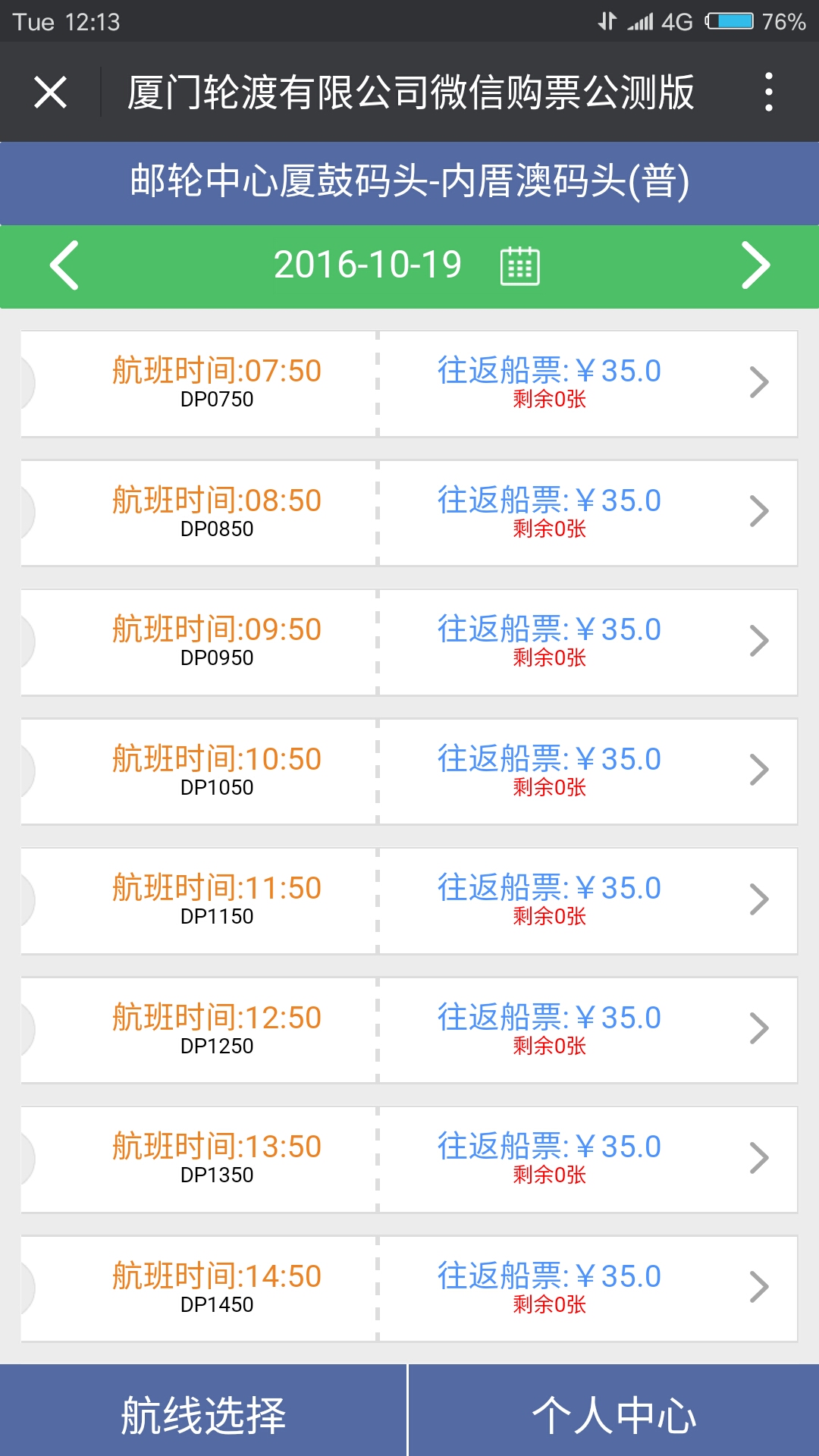Open the calendar date picker

pyautogui.click(x=520, y=266)
